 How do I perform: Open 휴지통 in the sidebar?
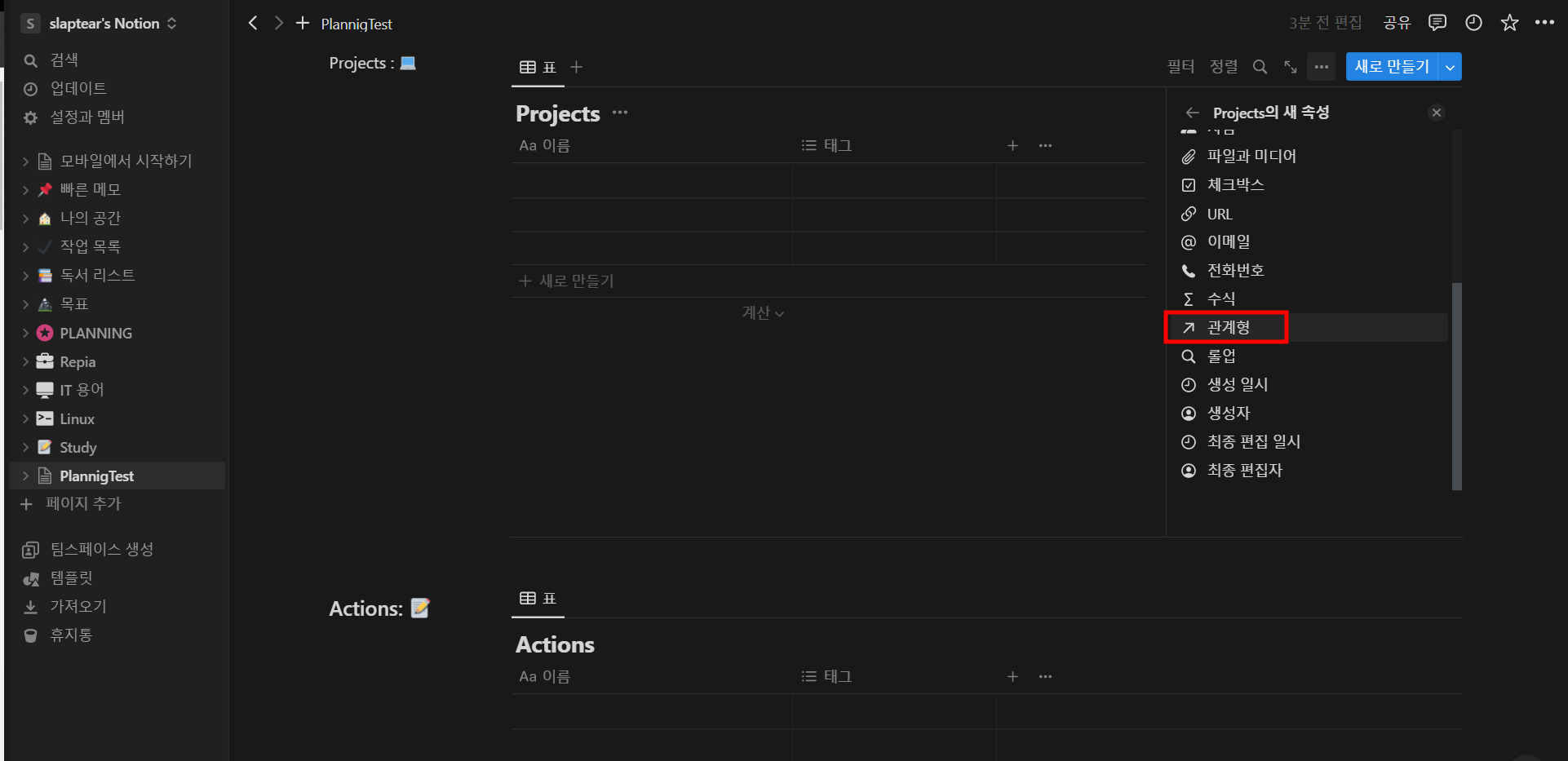(71, 635)
